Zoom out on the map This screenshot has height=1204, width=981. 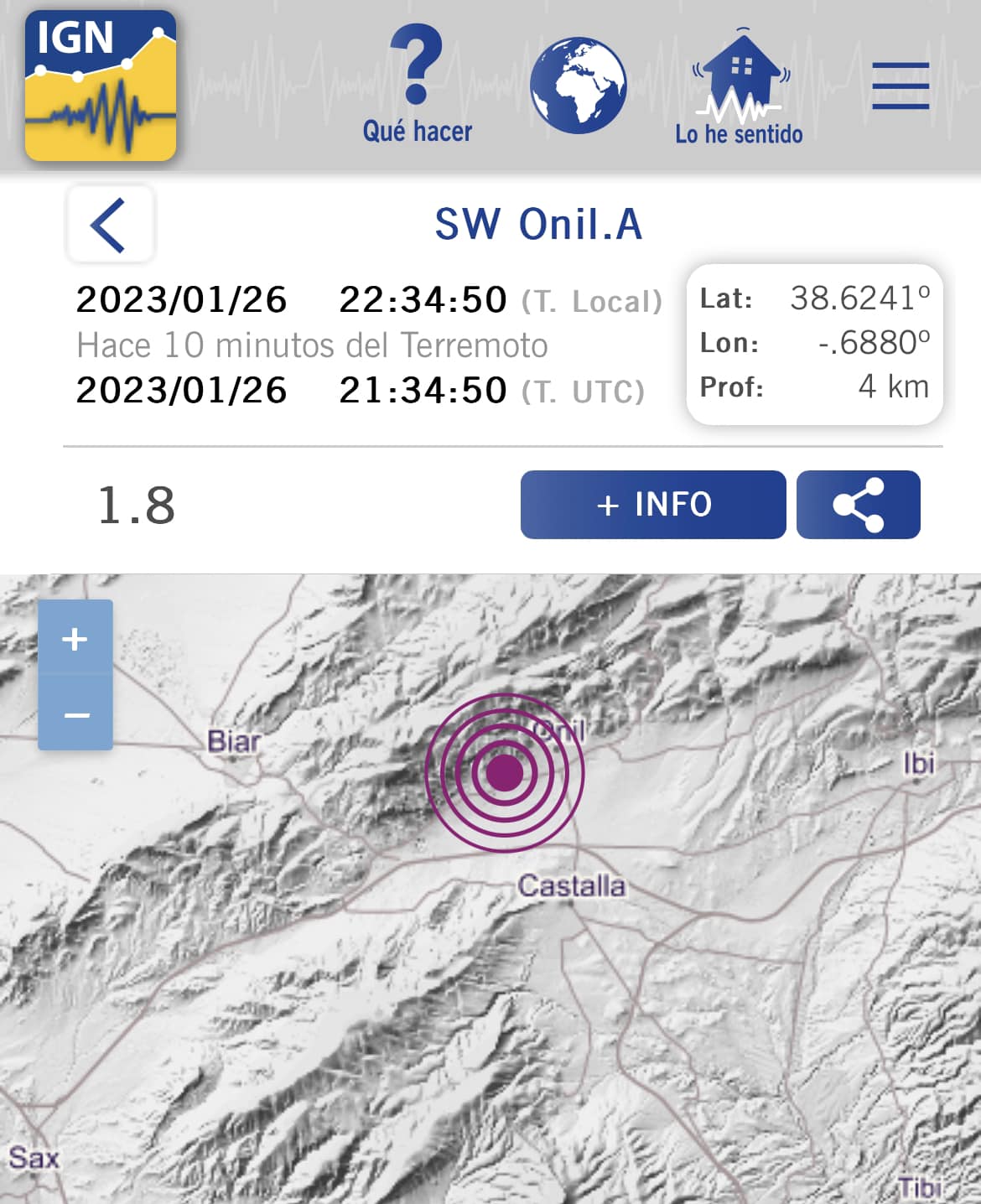click(x=75, y=714)
